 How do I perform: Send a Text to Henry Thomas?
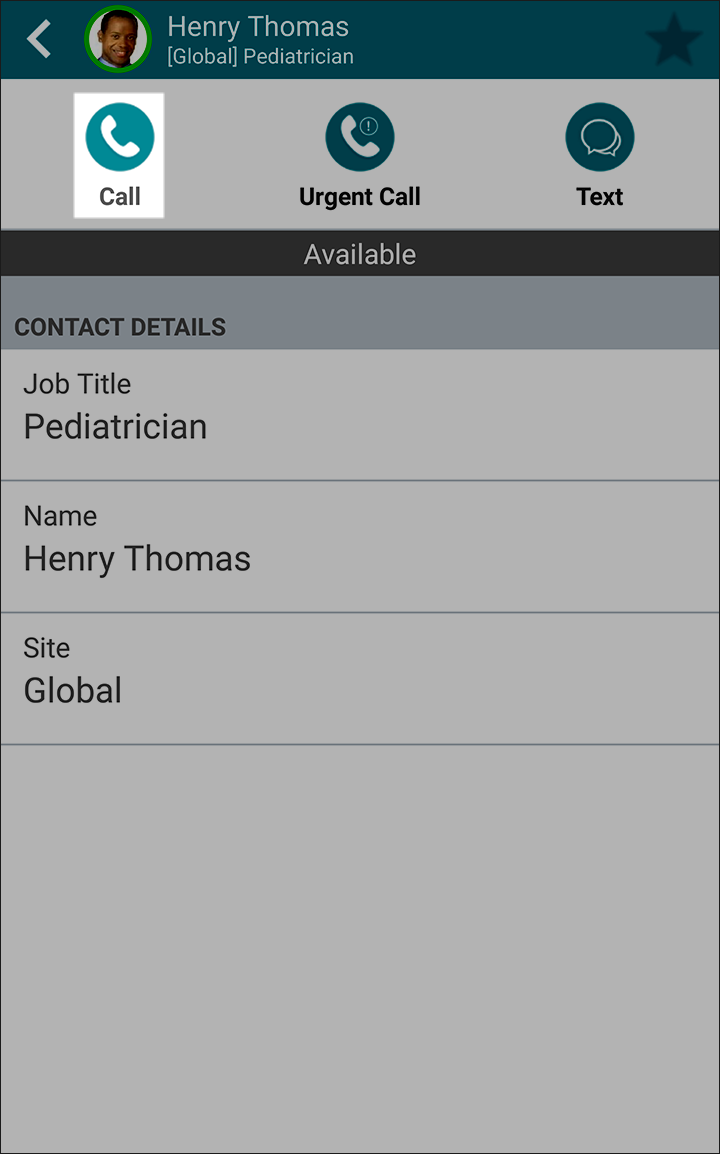click(x=599, y=155)
